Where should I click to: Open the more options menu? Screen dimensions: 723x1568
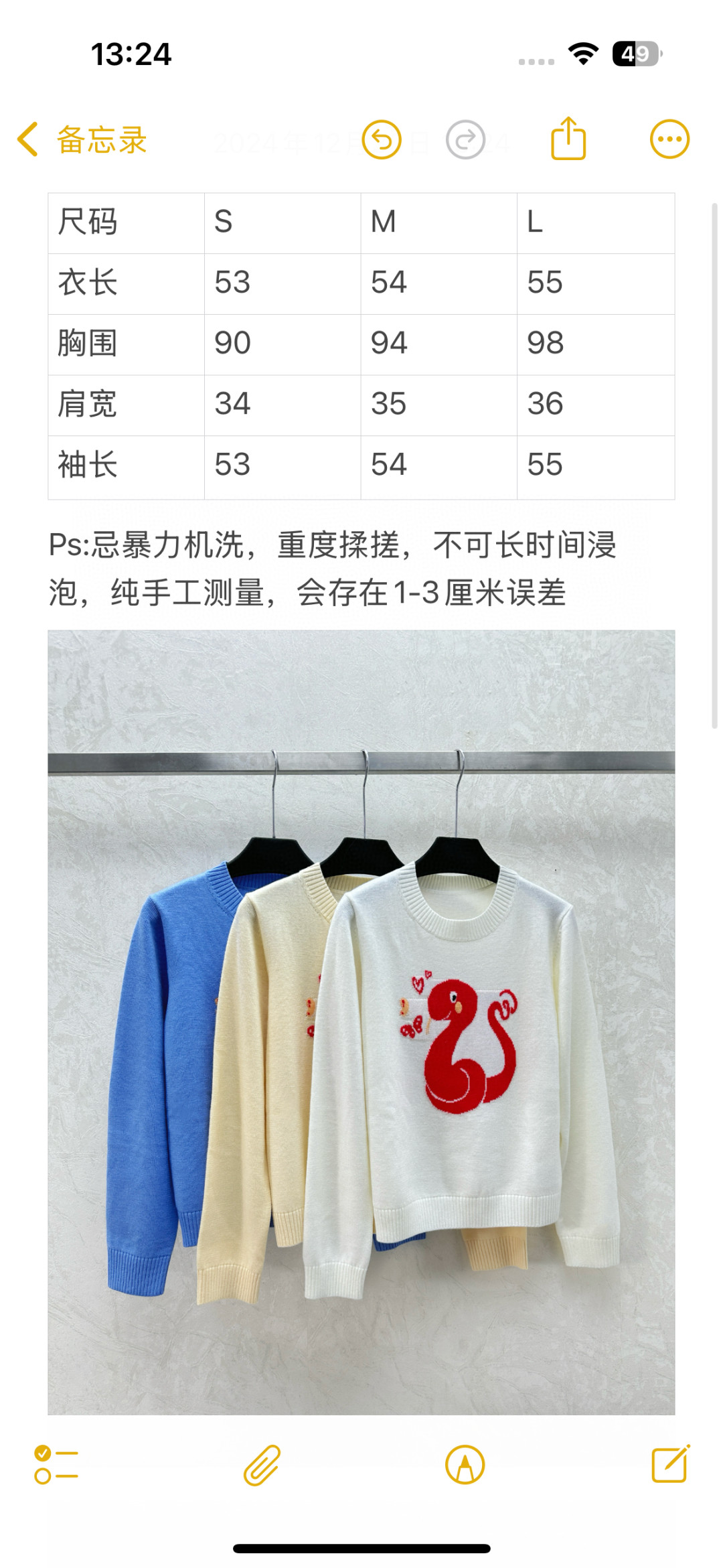pyautogui.click(x=669, y=139)
